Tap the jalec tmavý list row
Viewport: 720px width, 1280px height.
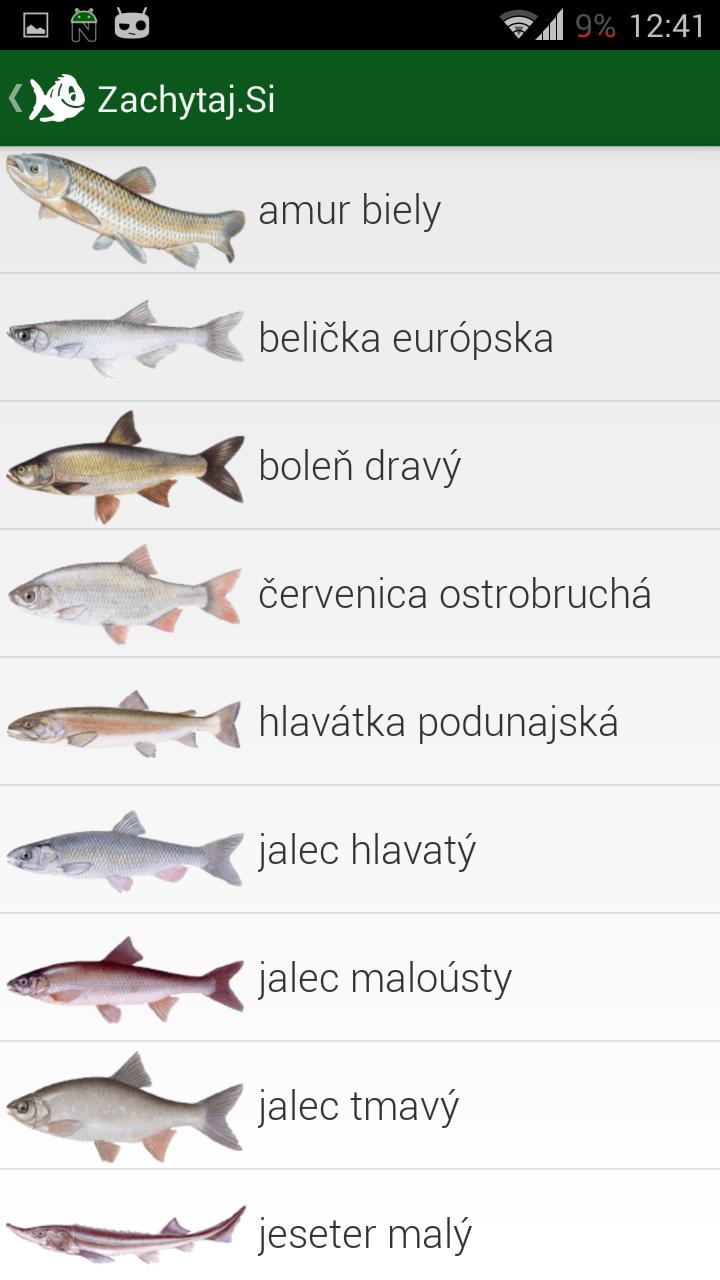point(360,1105)
